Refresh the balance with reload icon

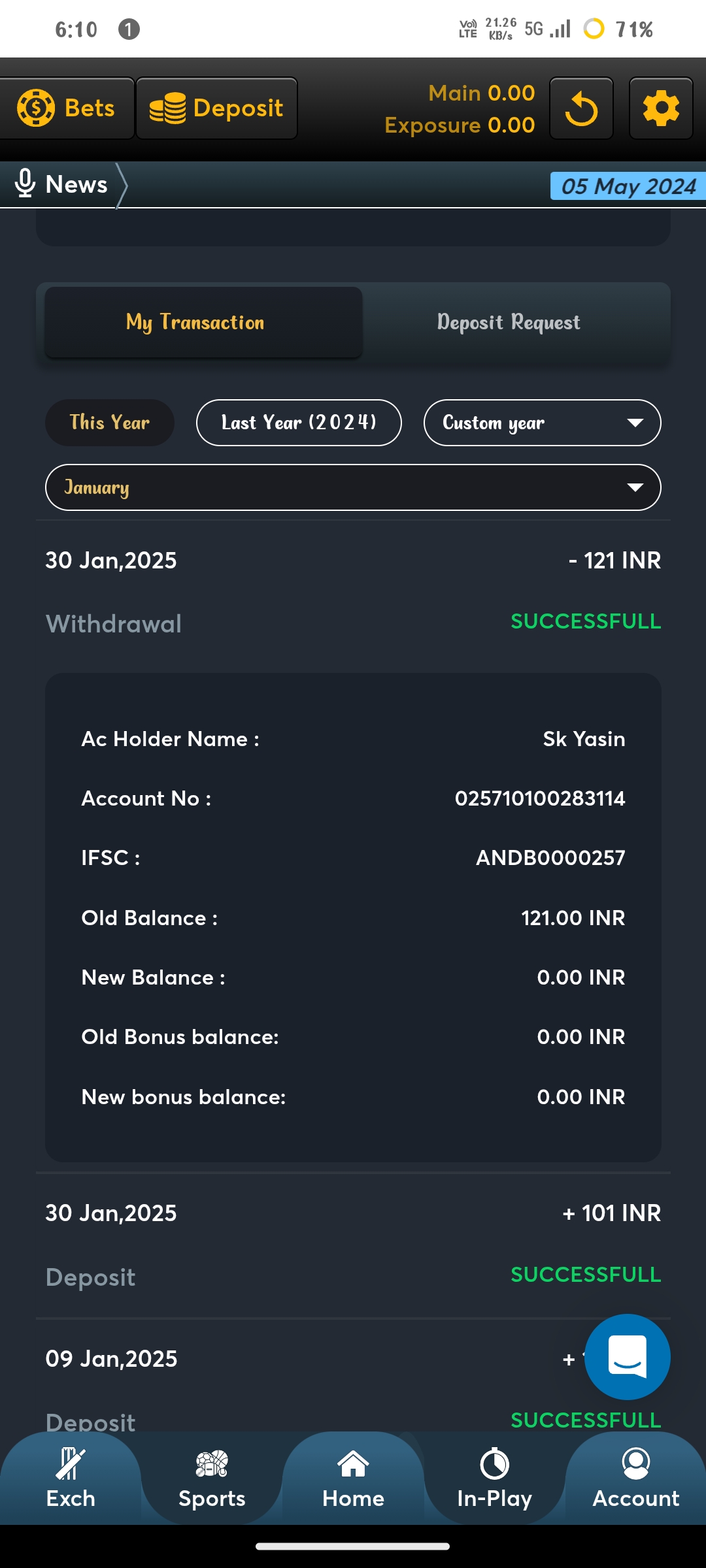(x=581, y=108)
